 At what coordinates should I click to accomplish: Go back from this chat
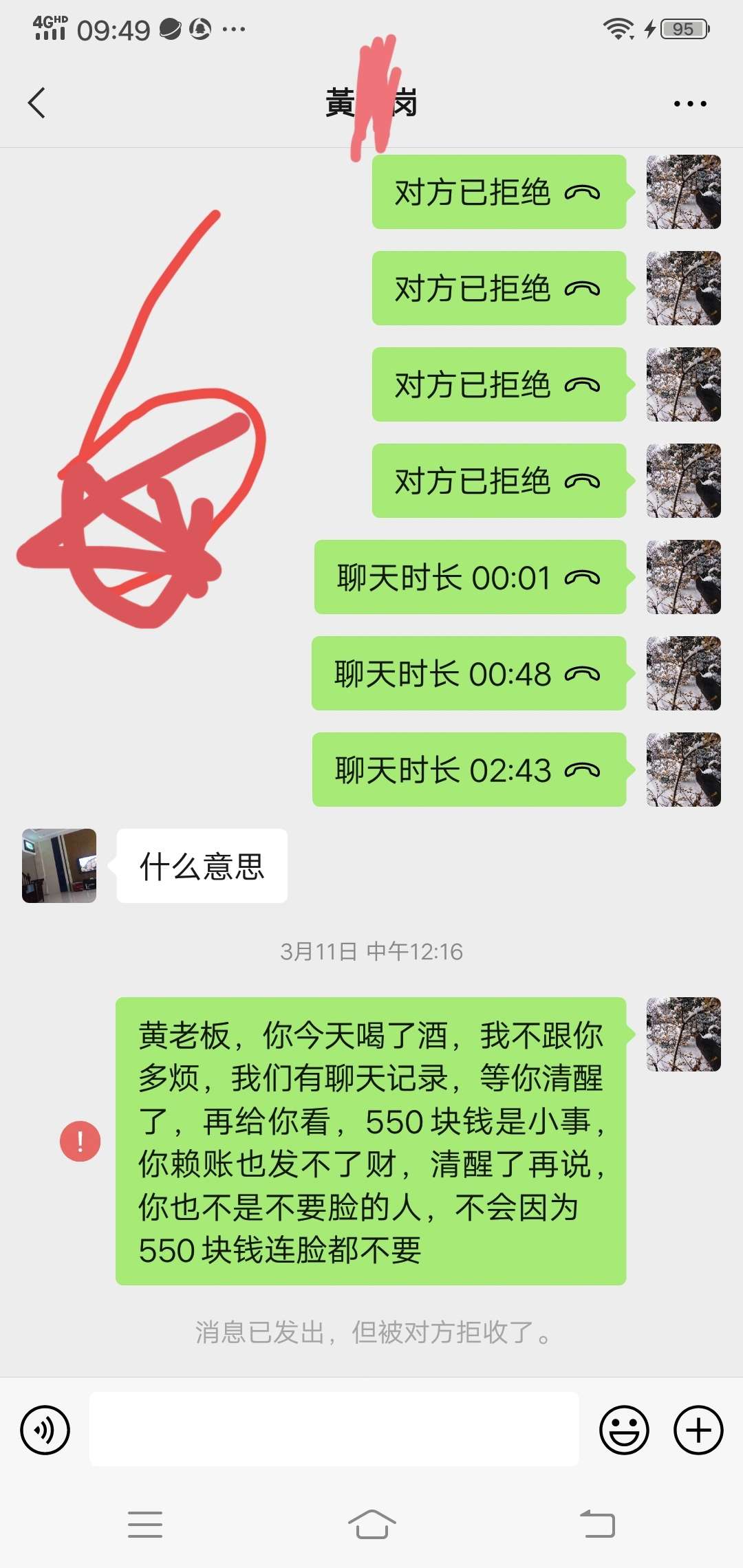tap(37, 103)
